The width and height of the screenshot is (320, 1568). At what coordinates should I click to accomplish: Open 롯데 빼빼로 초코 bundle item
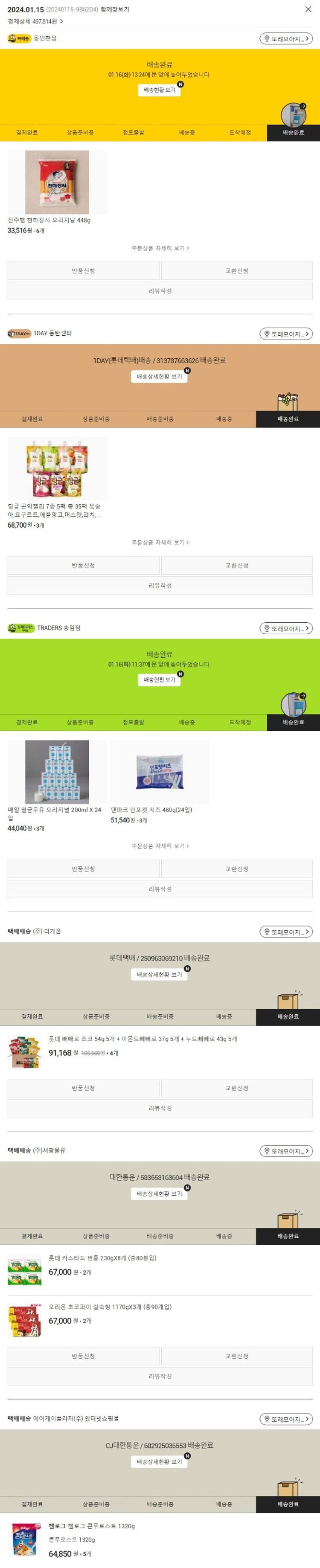pos(143,1039)
